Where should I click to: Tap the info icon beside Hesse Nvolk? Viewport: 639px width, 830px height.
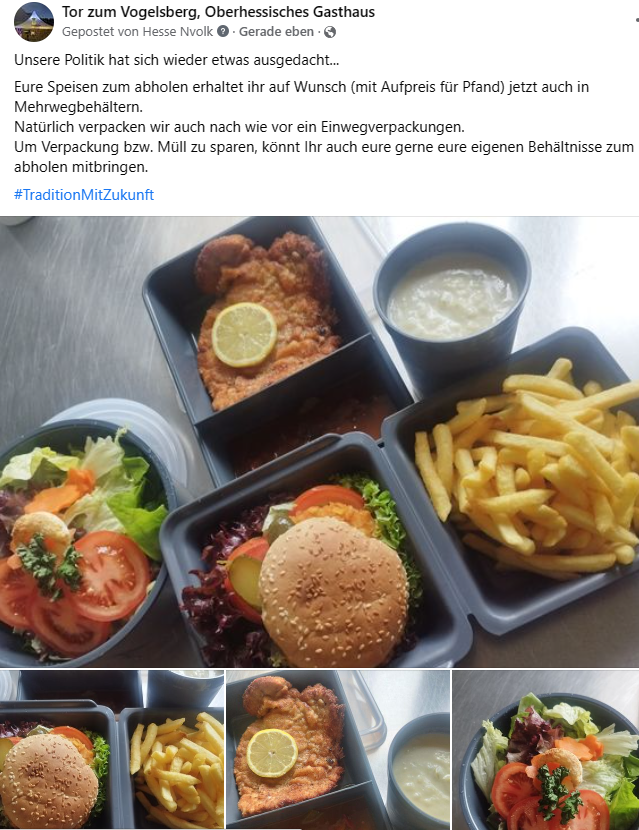tap(223, 32)
